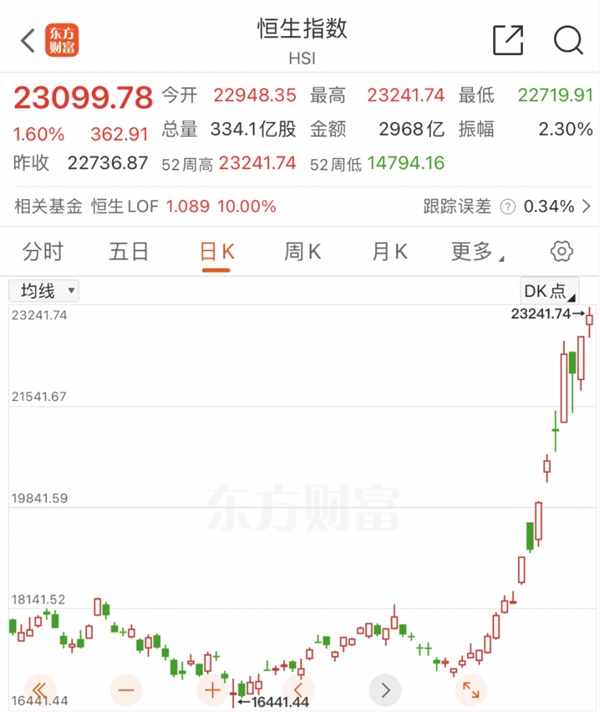
Task: Open the DK点 dropdown
Action: [x=549, y=291]
